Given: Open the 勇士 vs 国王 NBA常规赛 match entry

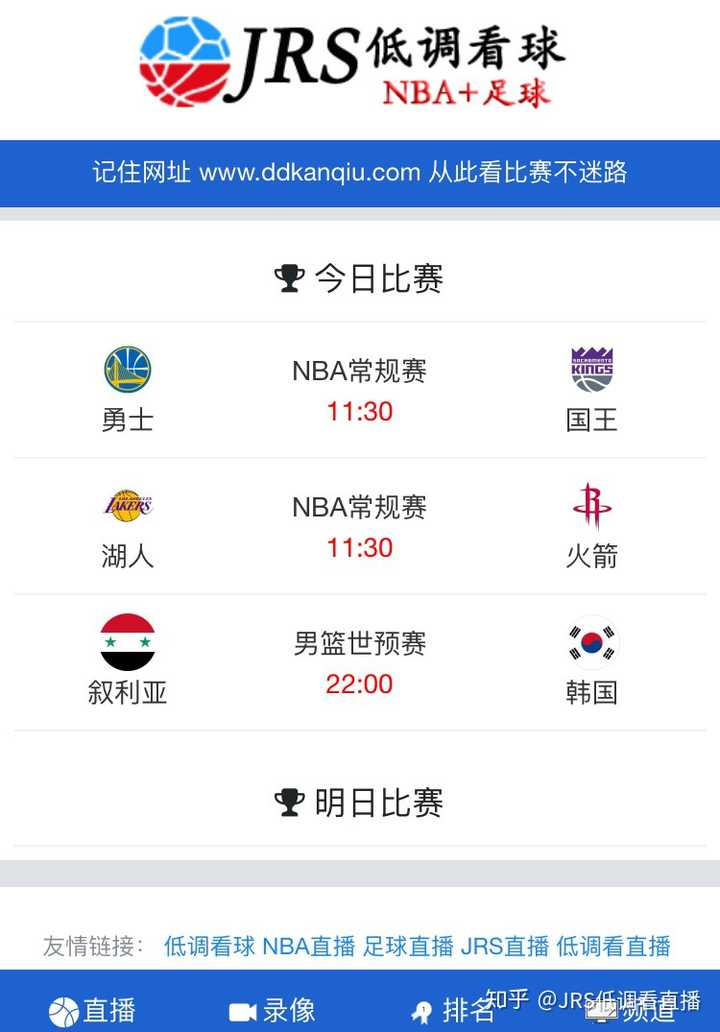Looking at the screenshot, I should point(359,390).
